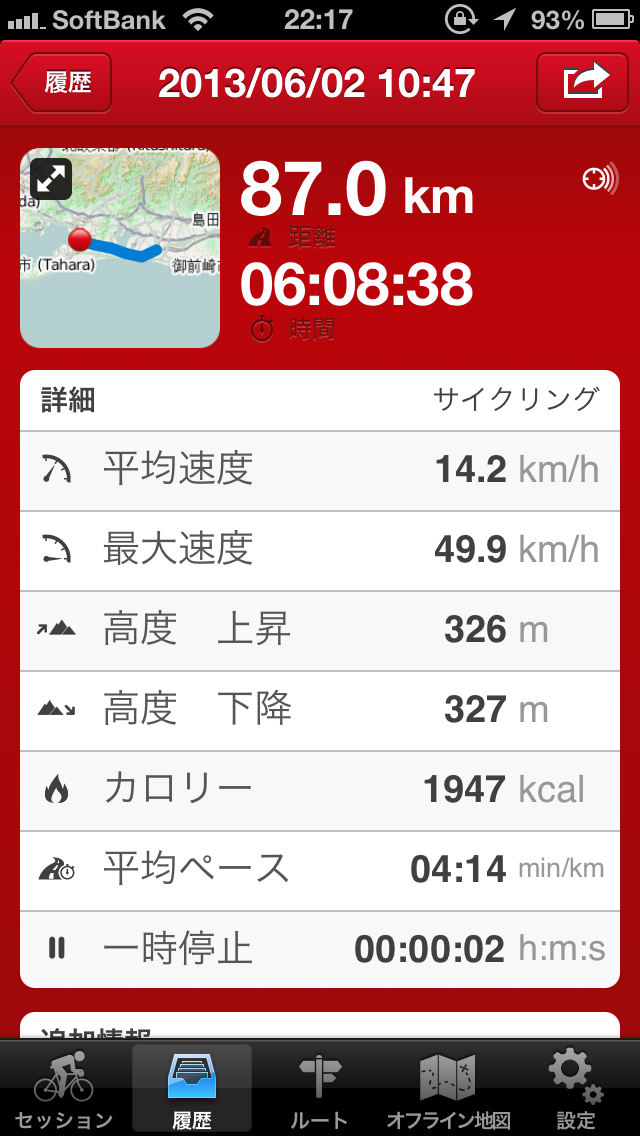The width and height of the screenshot is (640, 1136).
Task: Switch to the ルート tab
Action: [319, 1088]
